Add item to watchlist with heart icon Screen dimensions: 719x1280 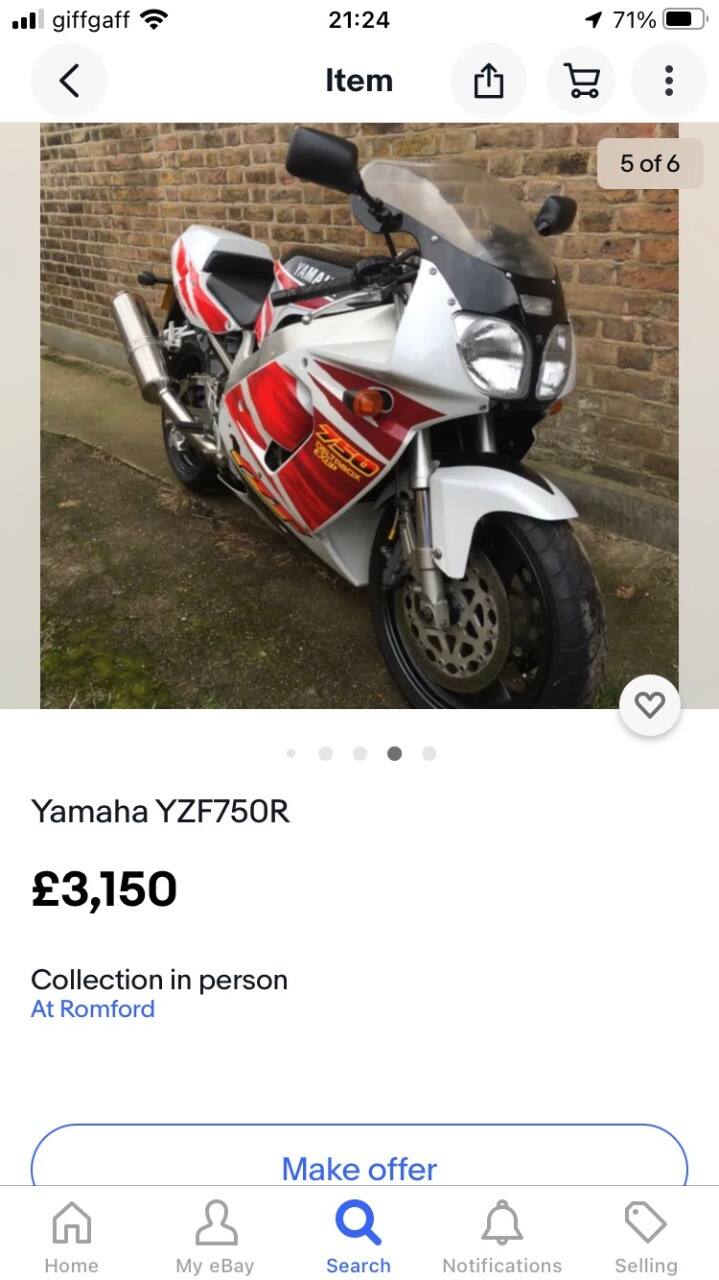(x=650, y=706)
